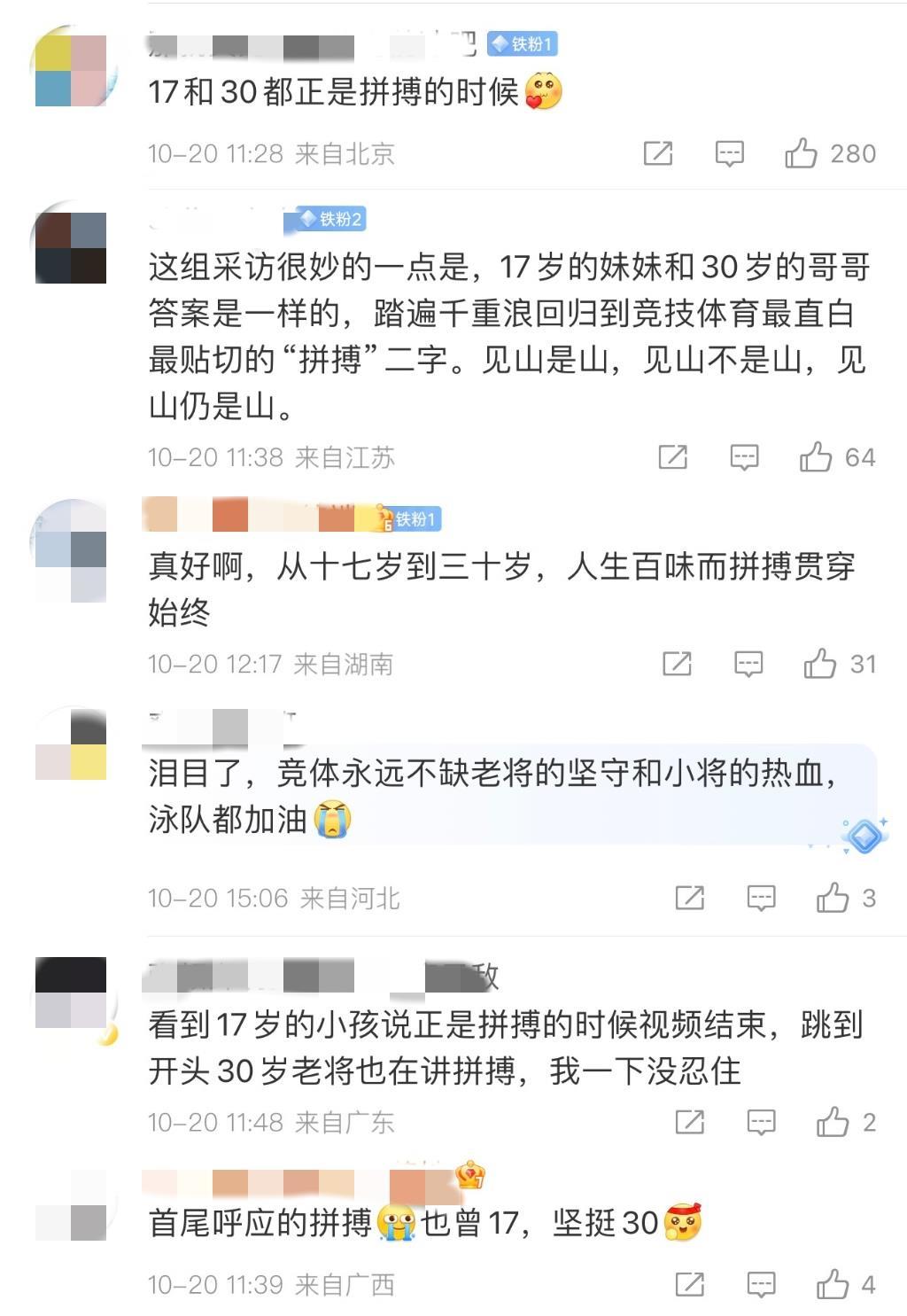
Task: Repost the 11:39 comment from 广西
Action: click(689, 1284)
